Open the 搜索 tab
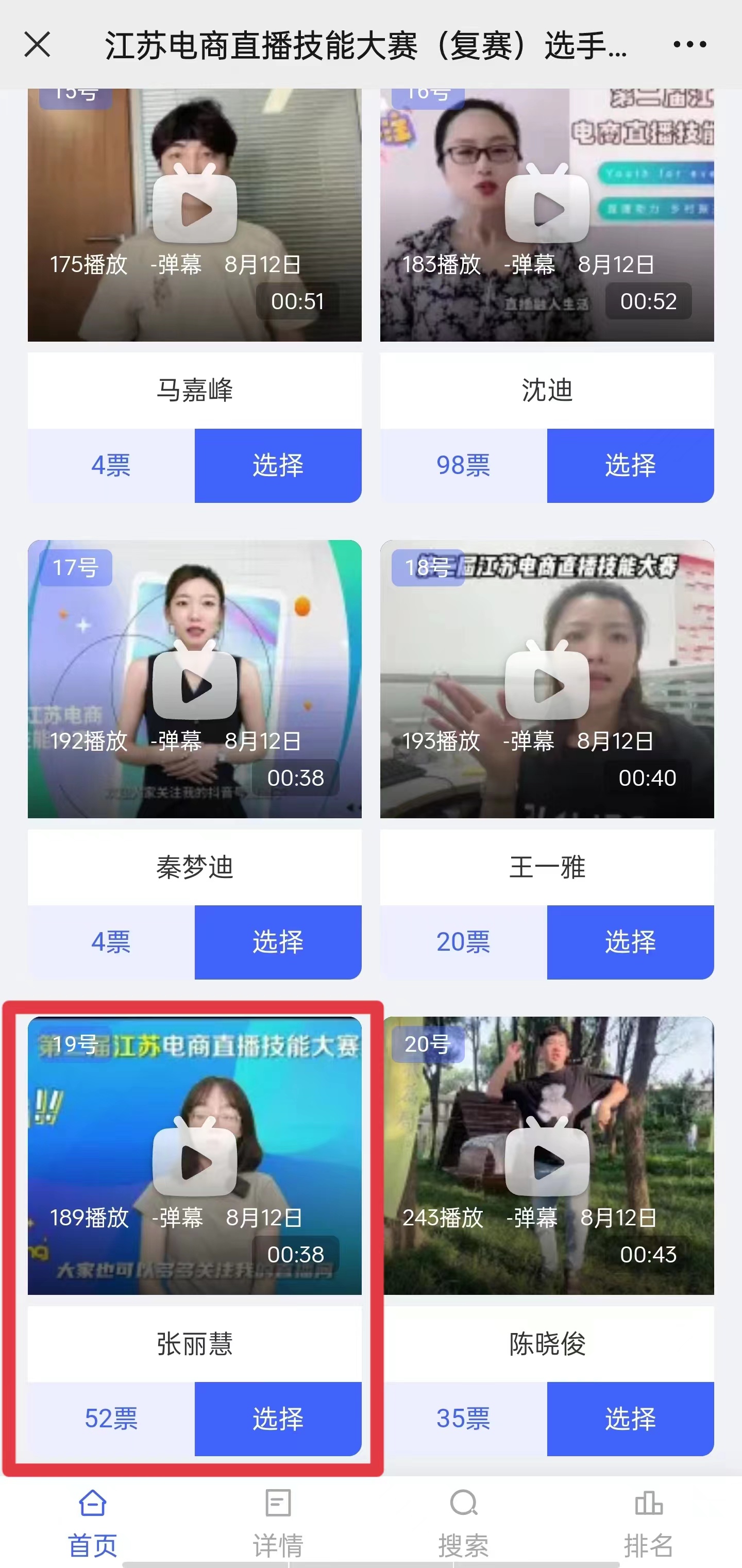 click(x=463, y=1522)
